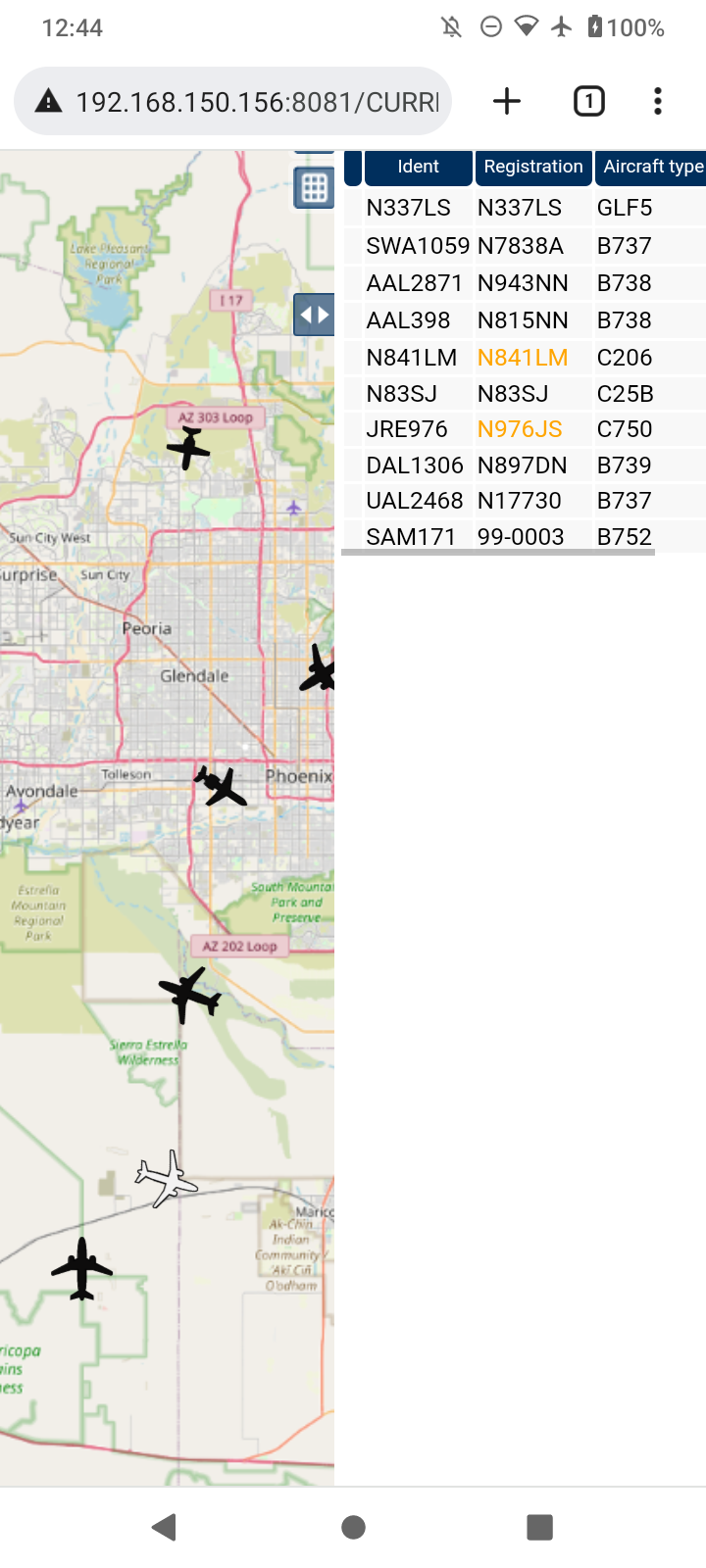This screenshot has height=1568, width=706.
Task: Tap the map sidebar expand arrows
Action: pos(314,315)
